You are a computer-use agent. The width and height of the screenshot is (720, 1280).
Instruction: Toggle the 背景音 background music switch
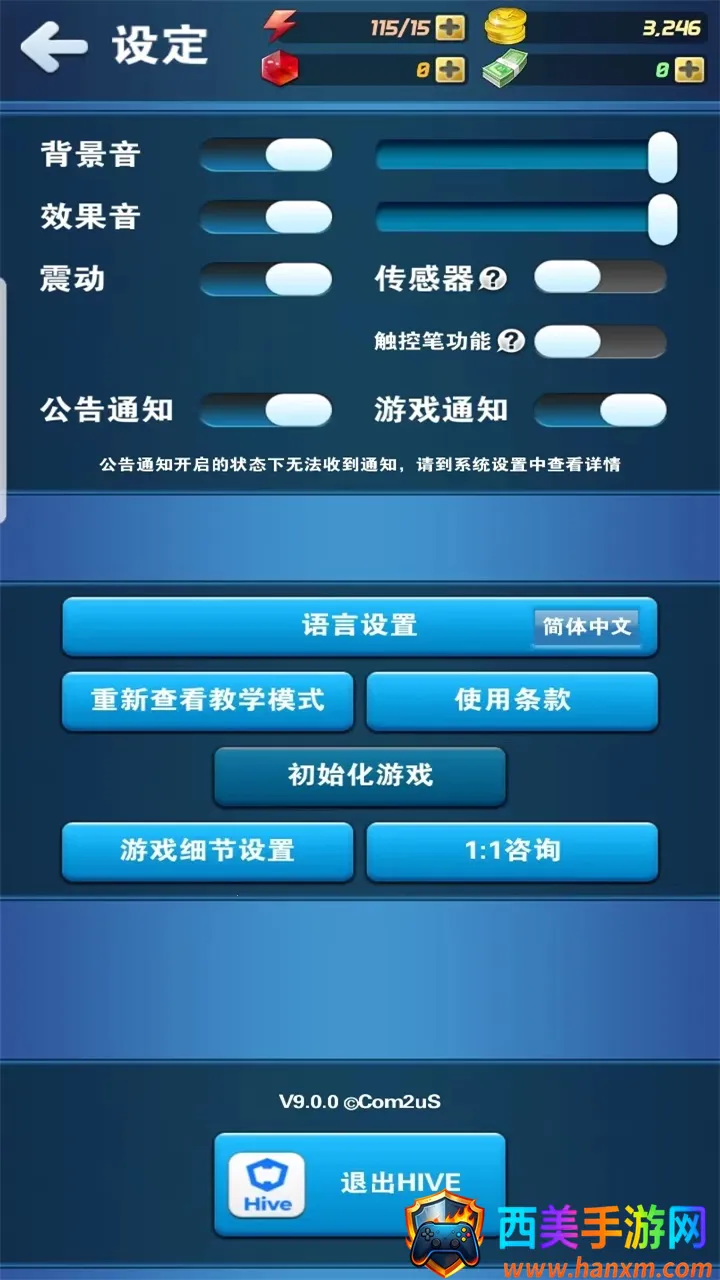(x=266, y=155)
